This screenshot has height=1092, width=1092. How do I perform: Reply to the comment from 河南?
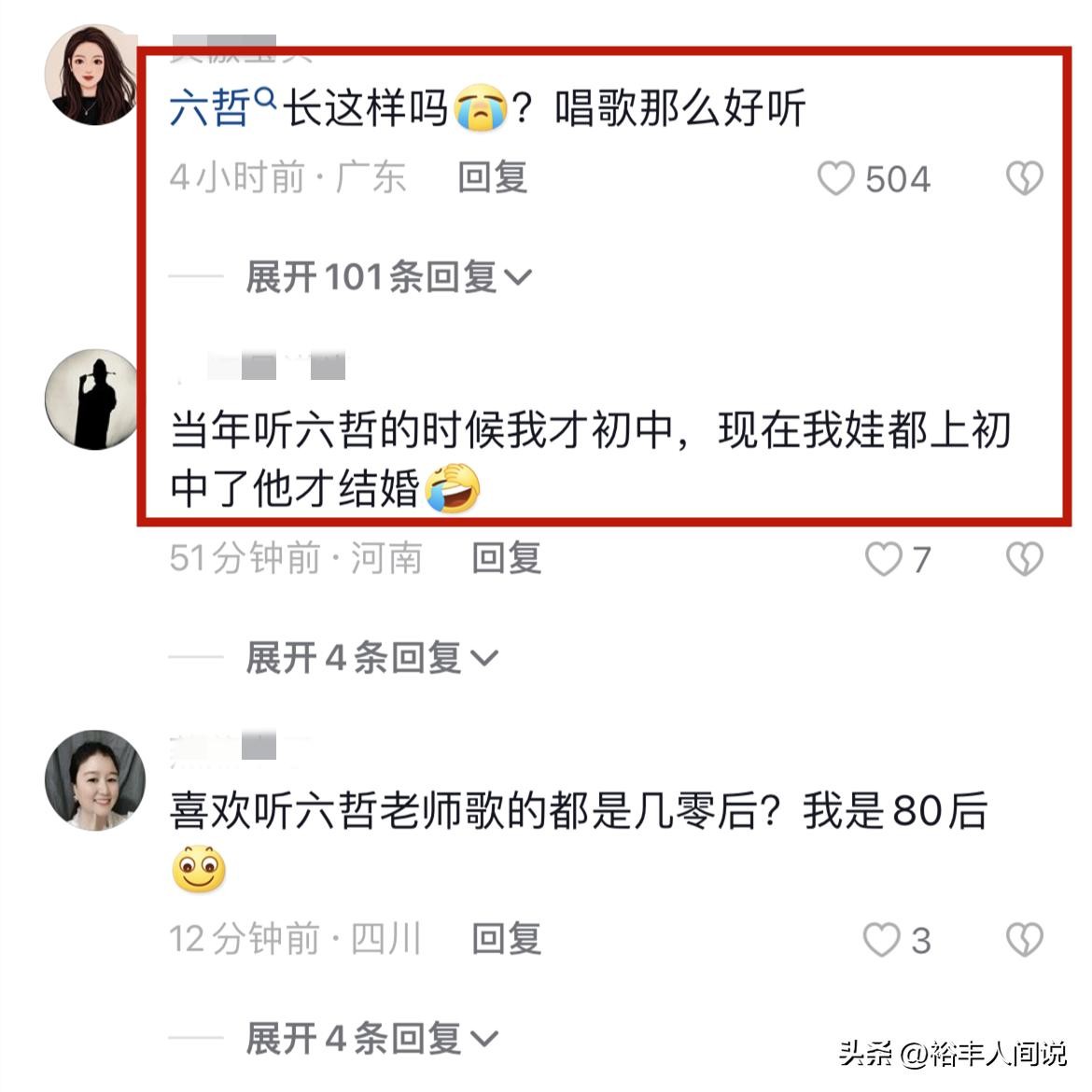tap(506, 558)
